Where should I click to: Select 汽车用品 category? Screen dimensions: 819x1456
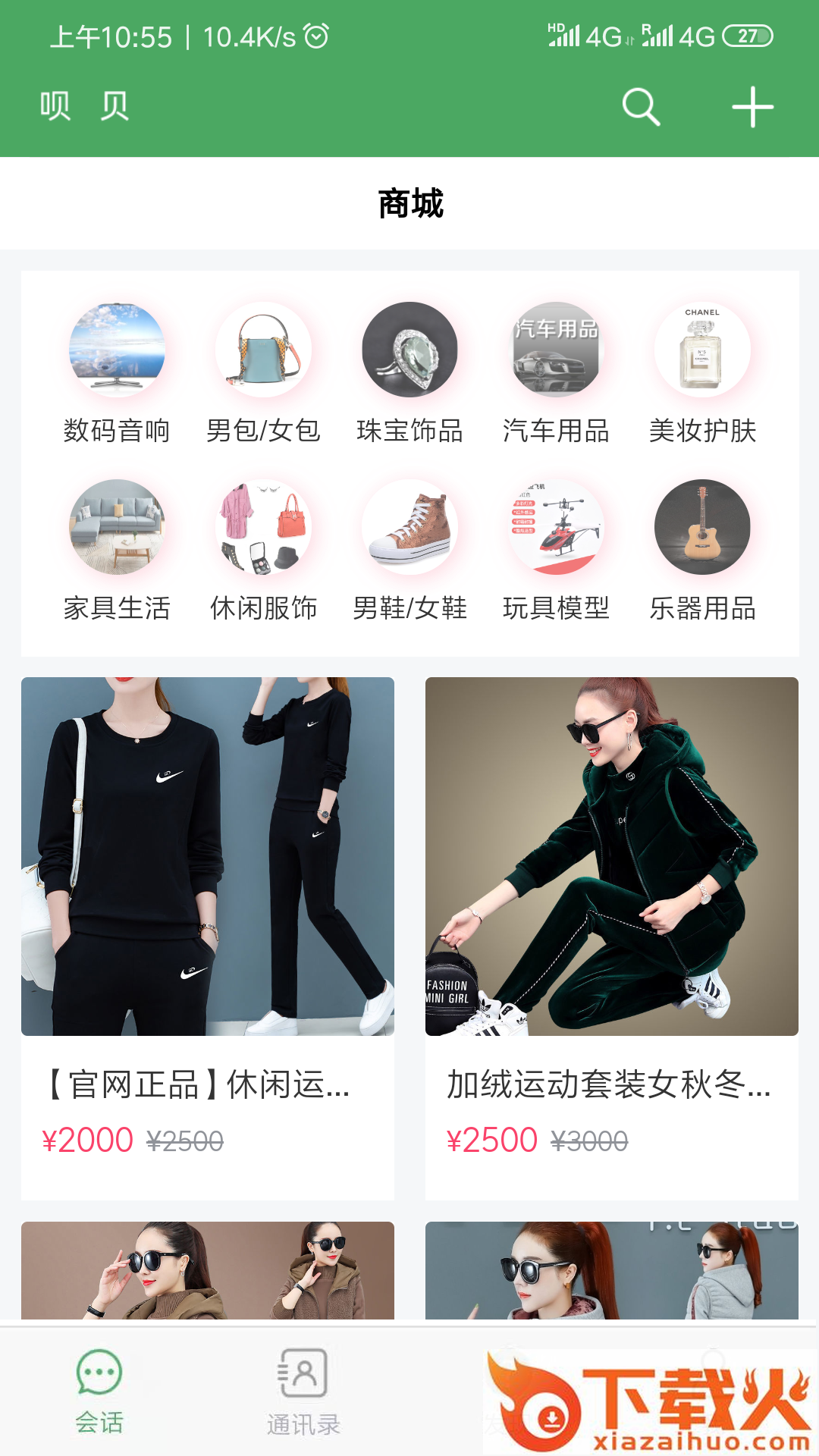click(556, 373)
